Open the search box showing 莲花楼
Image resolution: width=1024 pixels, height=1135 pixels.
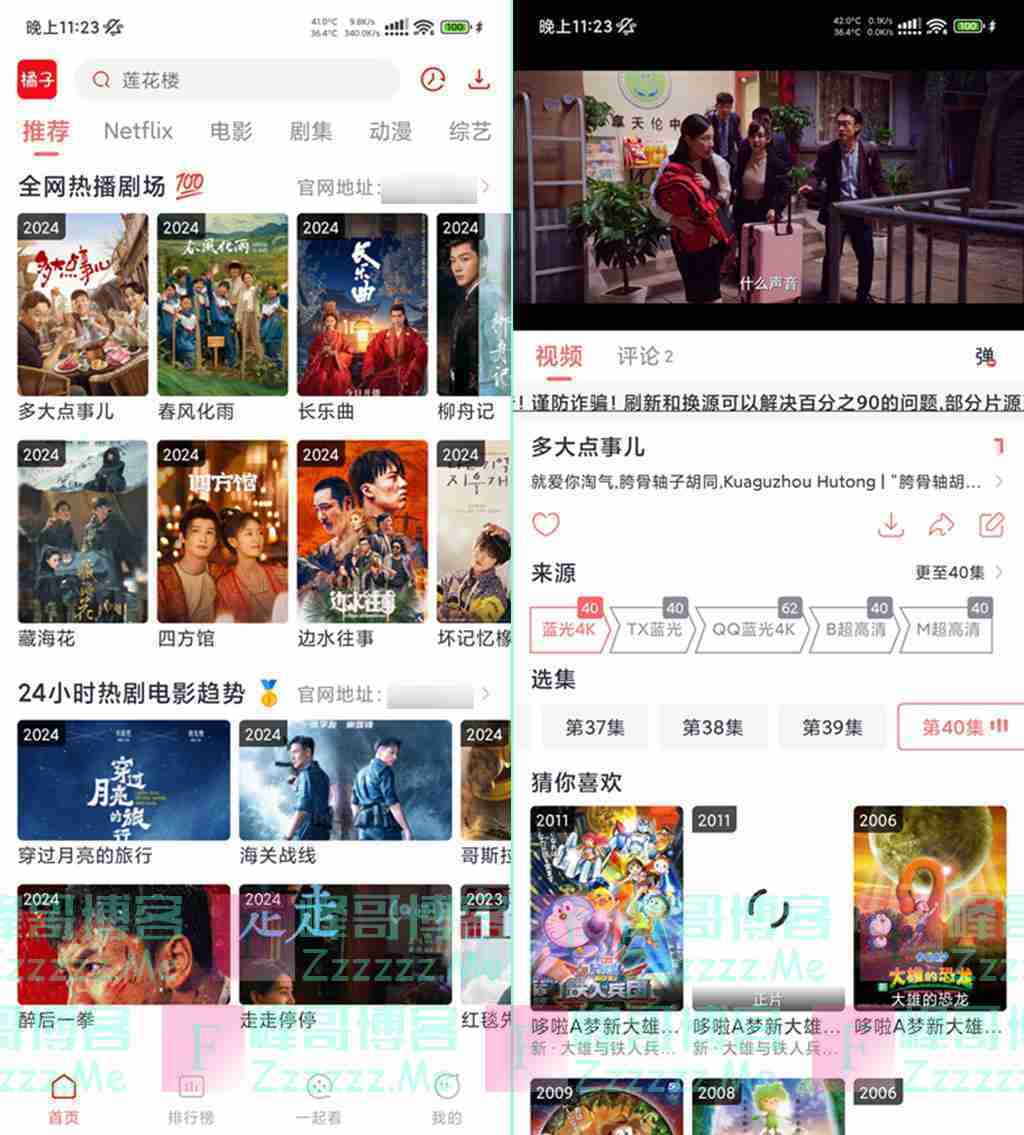click(x=240, y=80)
